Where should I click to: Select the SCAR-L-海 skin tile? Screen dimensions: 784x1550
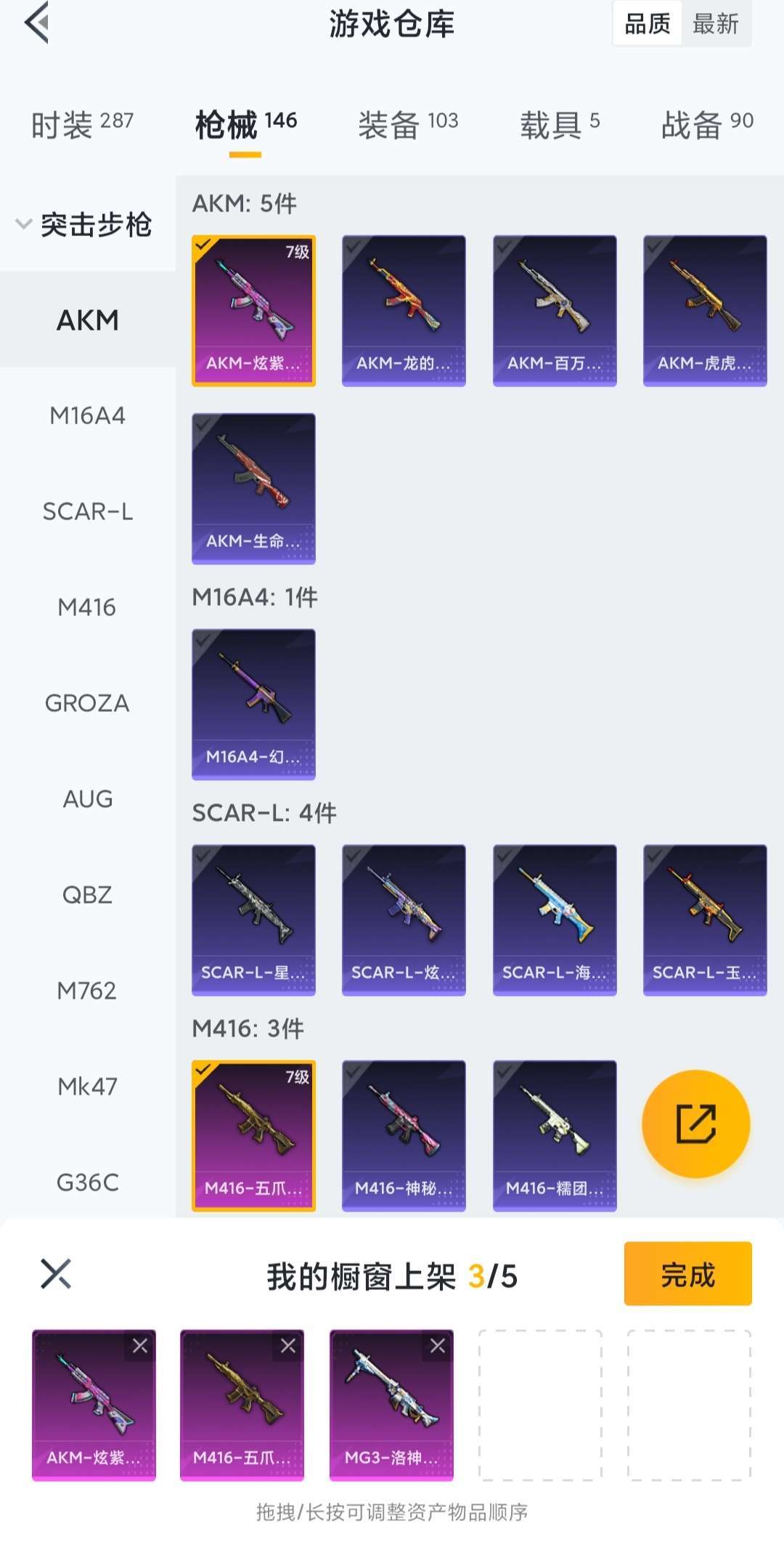(x=555, y=920)
